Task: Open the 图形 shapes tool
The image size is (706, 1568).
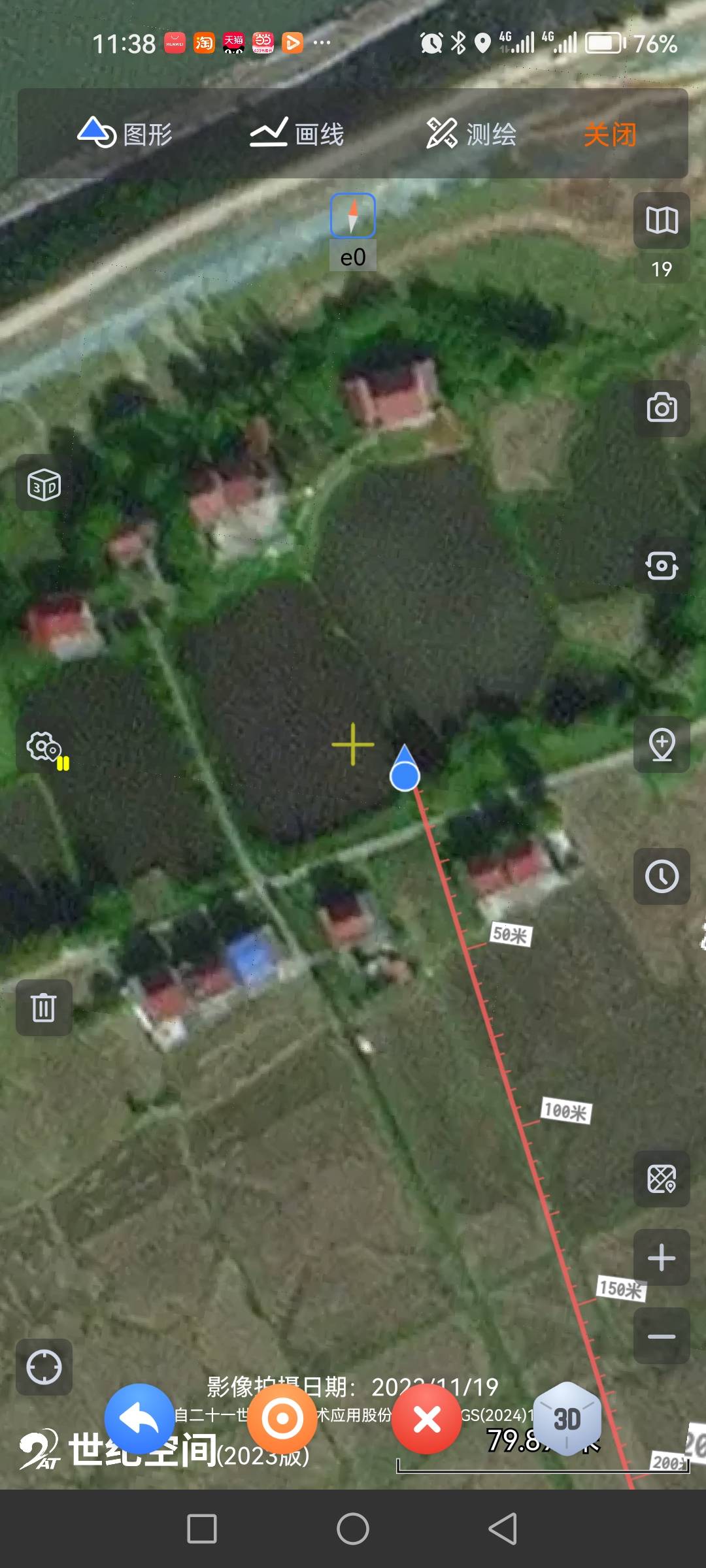Action: pos(125,134)
